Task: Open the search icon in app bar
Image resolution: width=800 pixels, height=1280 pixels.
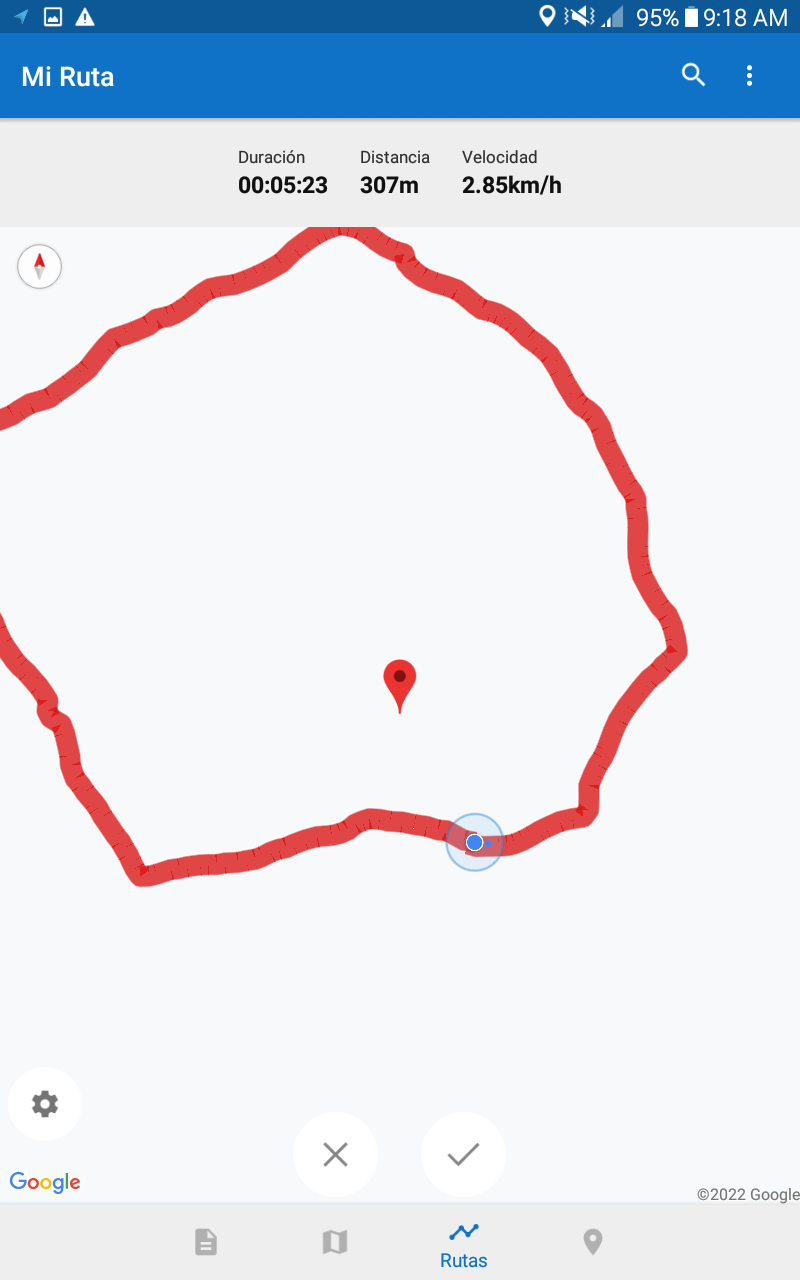Action: pos(693,75)
